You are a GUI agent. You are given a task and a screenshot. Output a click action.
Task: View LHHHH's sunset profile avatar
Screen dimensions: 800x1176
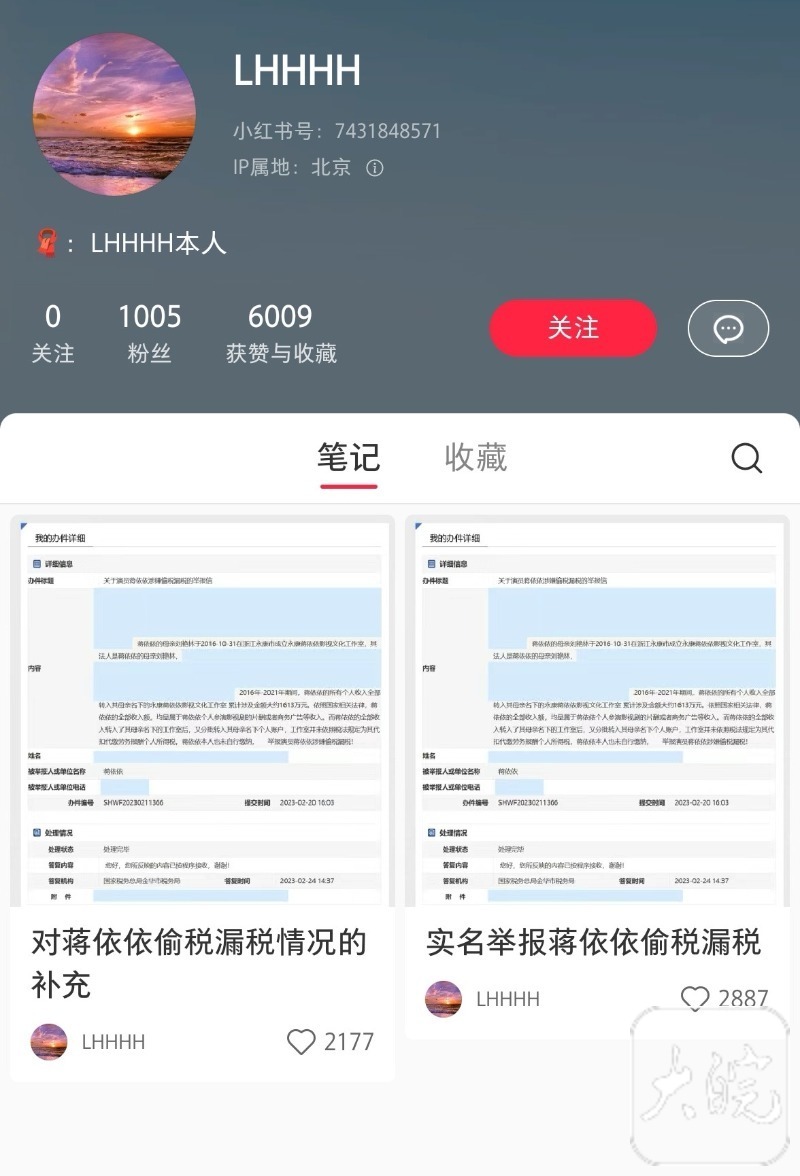[x=114, y=114]
